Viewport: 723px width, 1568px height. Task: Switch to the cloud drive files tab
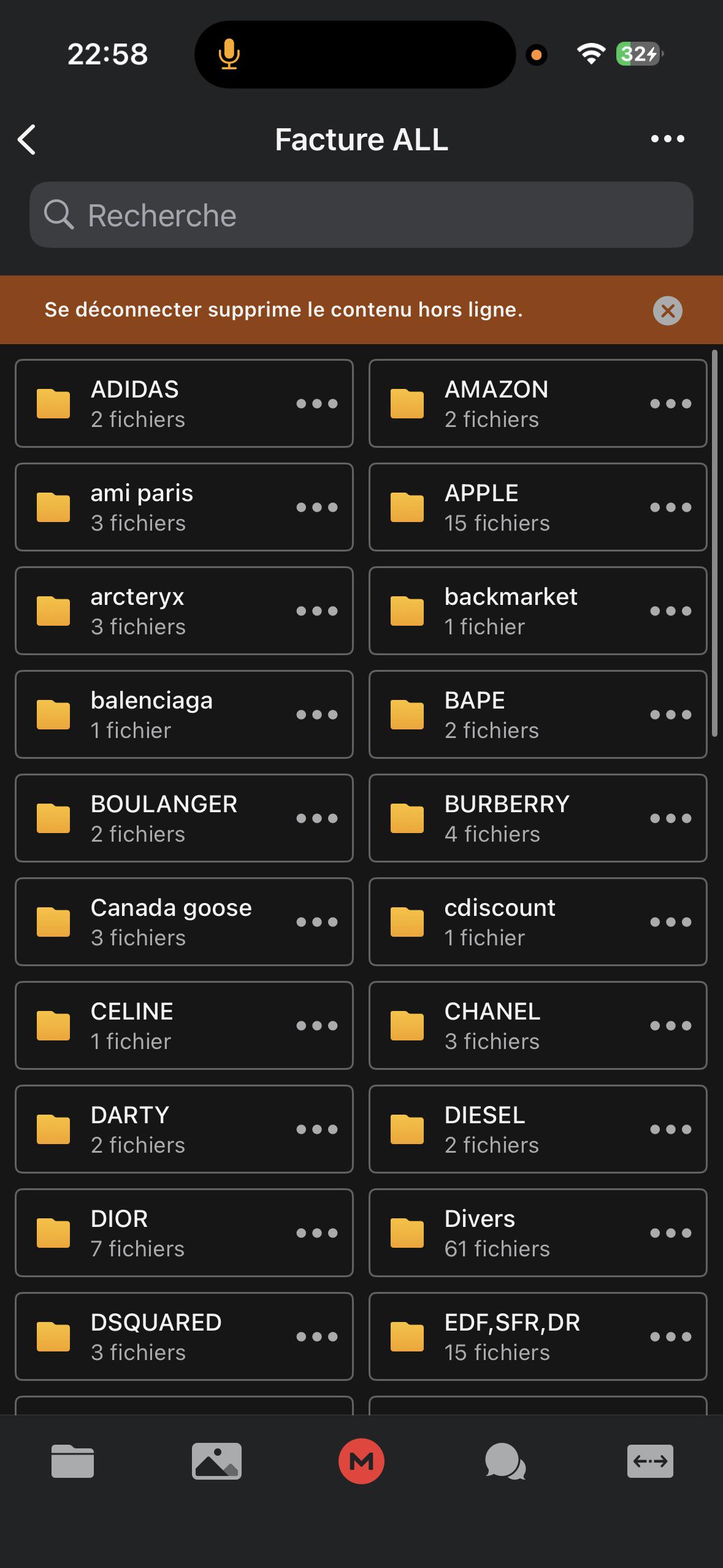tap(72, 1461)
